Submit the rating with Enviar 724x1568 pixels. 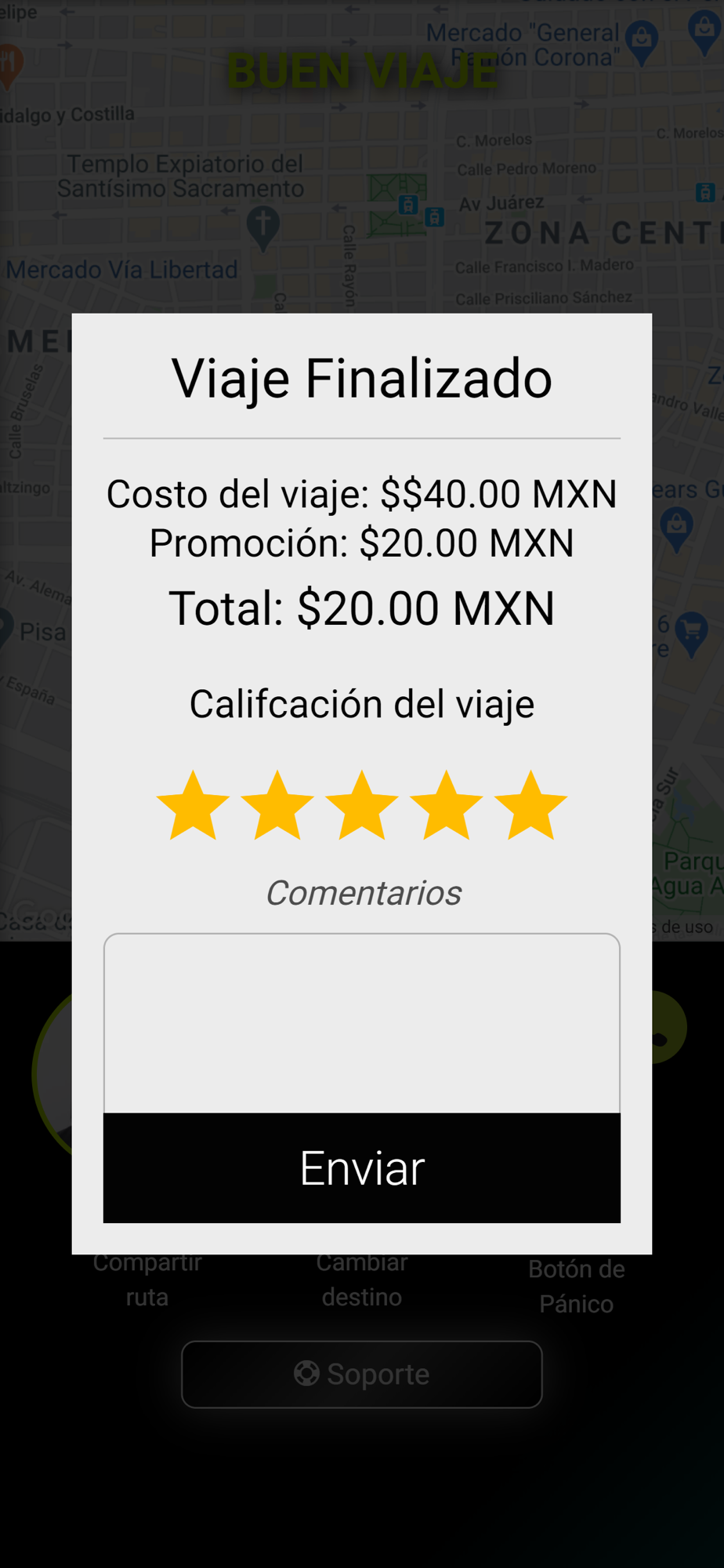coord(362,1168)
